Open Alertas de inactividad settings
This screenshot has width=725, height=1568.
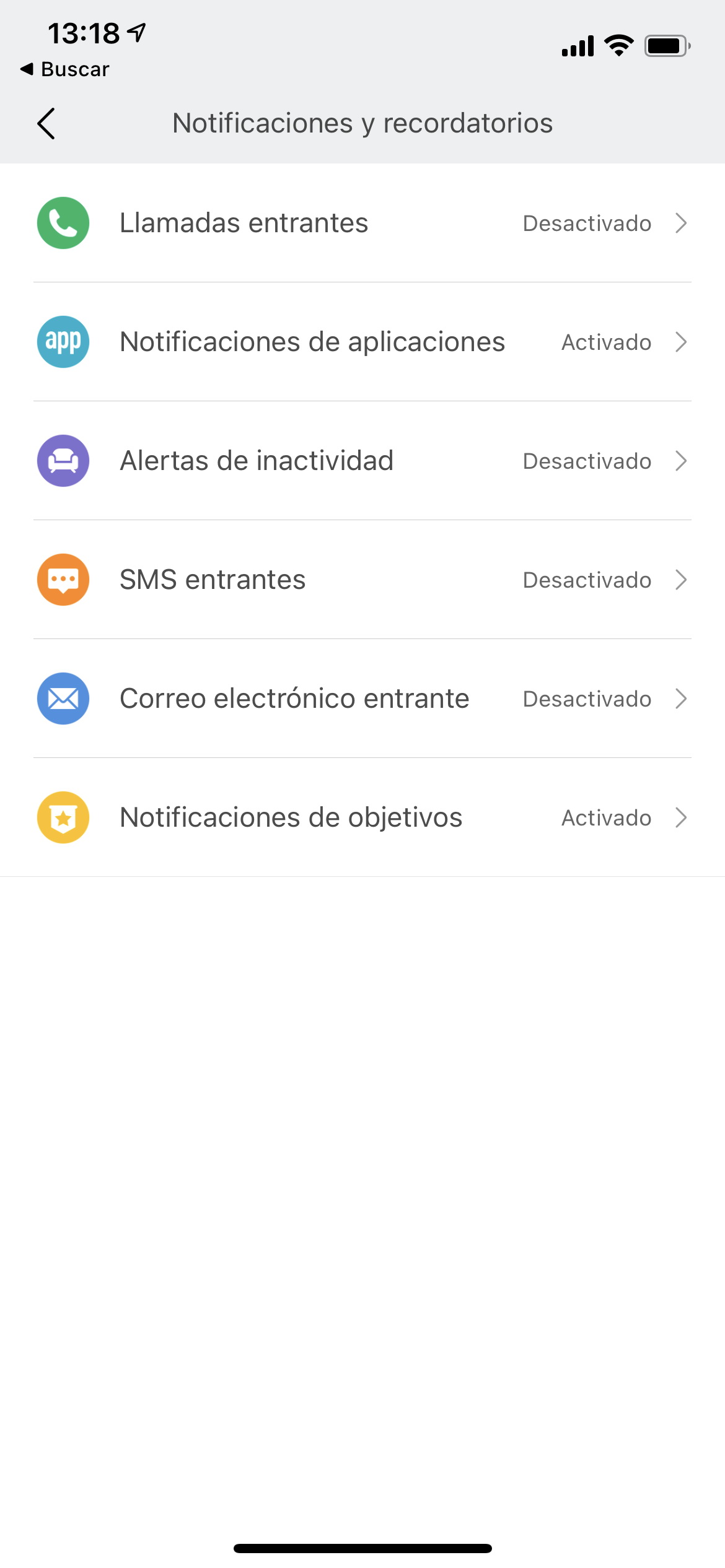pos(362,461)
